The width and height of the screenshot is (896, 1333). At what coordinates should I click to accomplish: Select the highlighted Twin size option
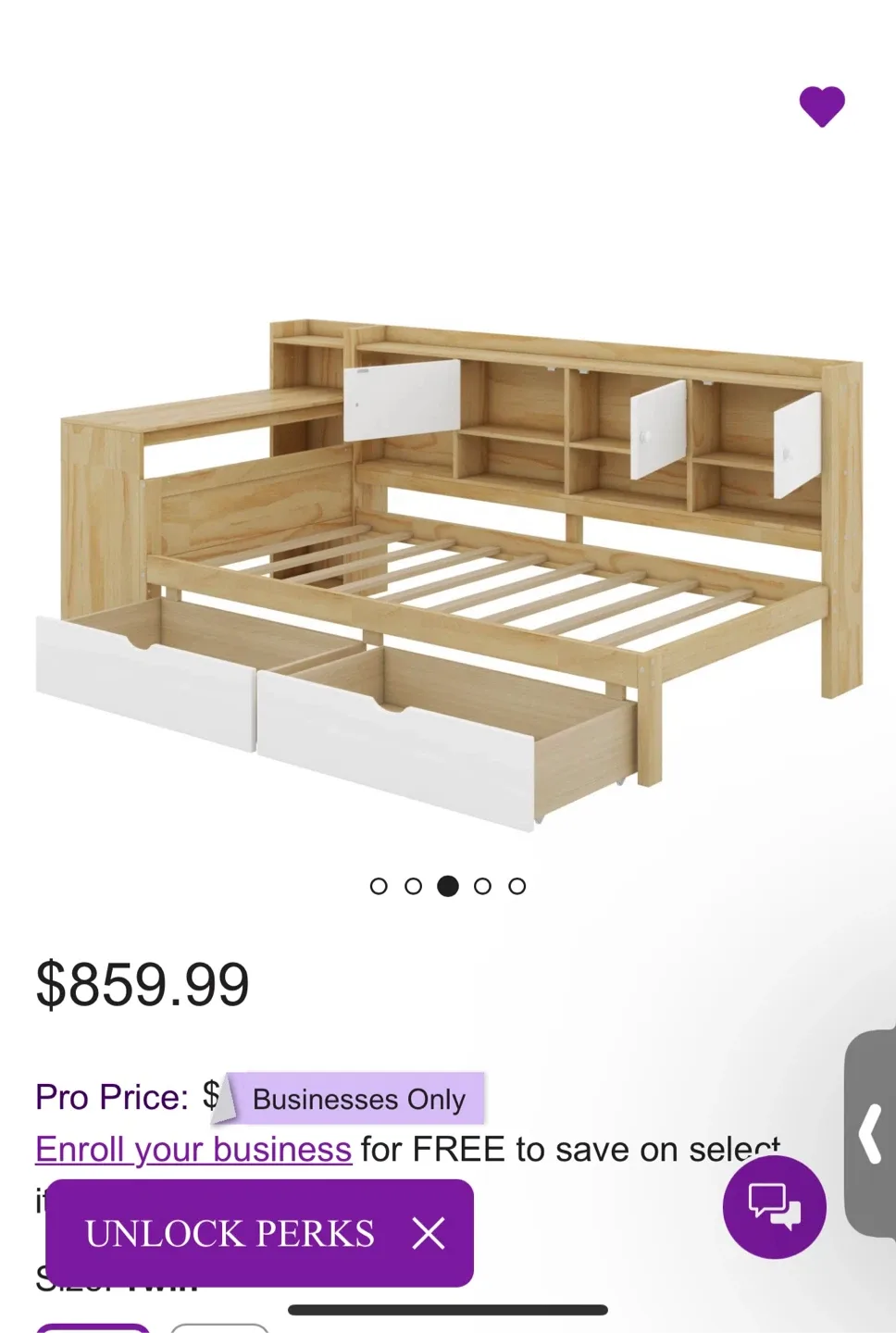coord(93,1328)
